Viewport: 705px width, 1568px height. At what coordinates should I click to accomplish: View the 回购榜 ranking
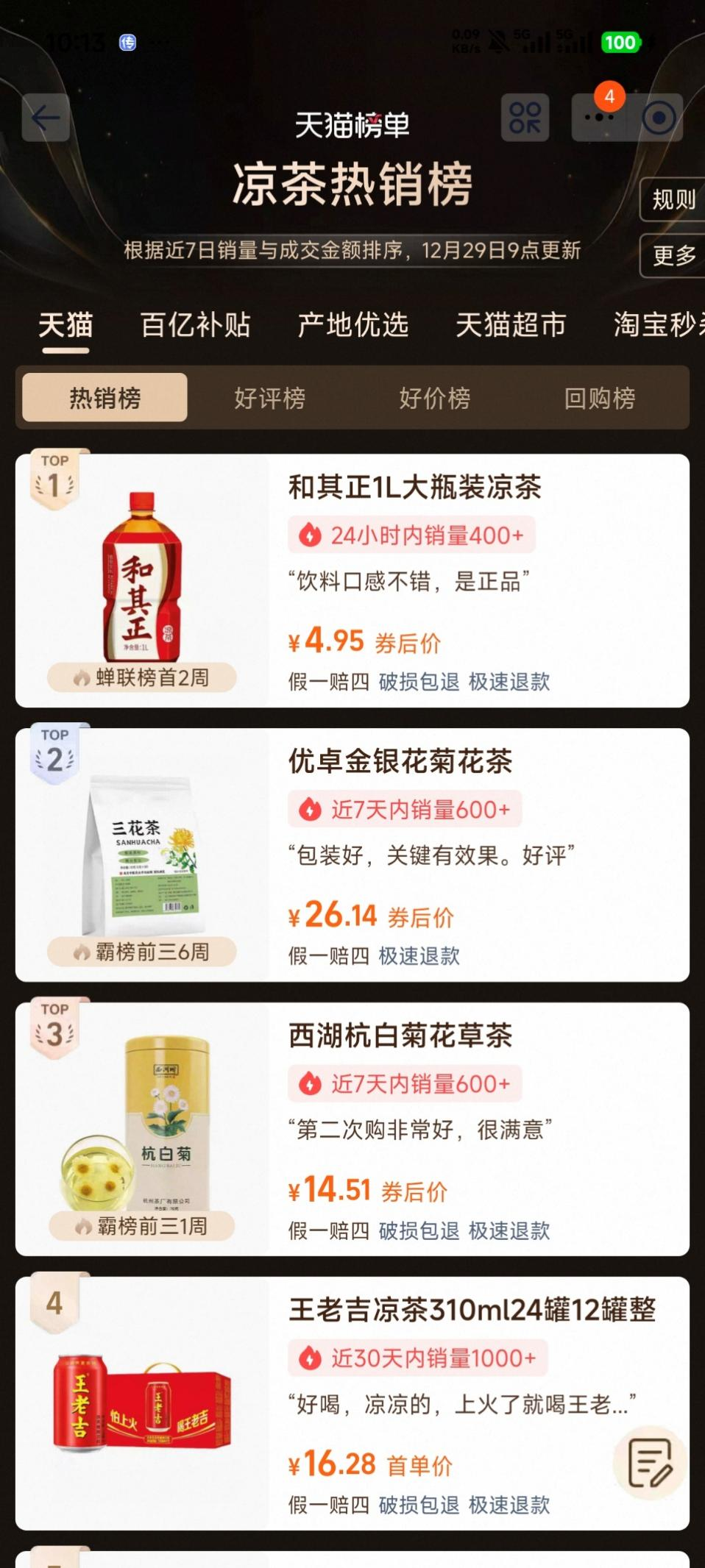pos(599,398)
